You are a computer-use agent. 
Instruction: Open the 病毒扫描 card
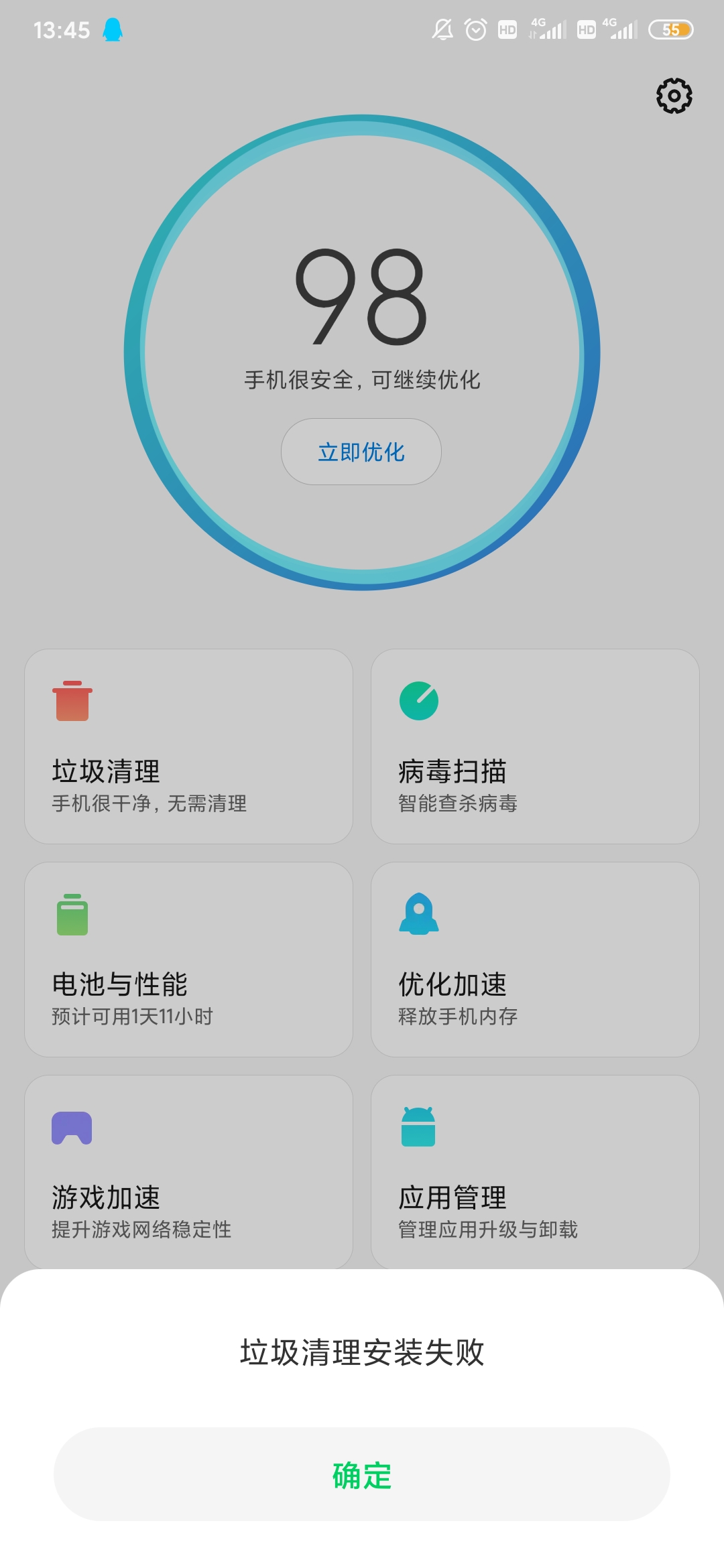coord(535,746)
